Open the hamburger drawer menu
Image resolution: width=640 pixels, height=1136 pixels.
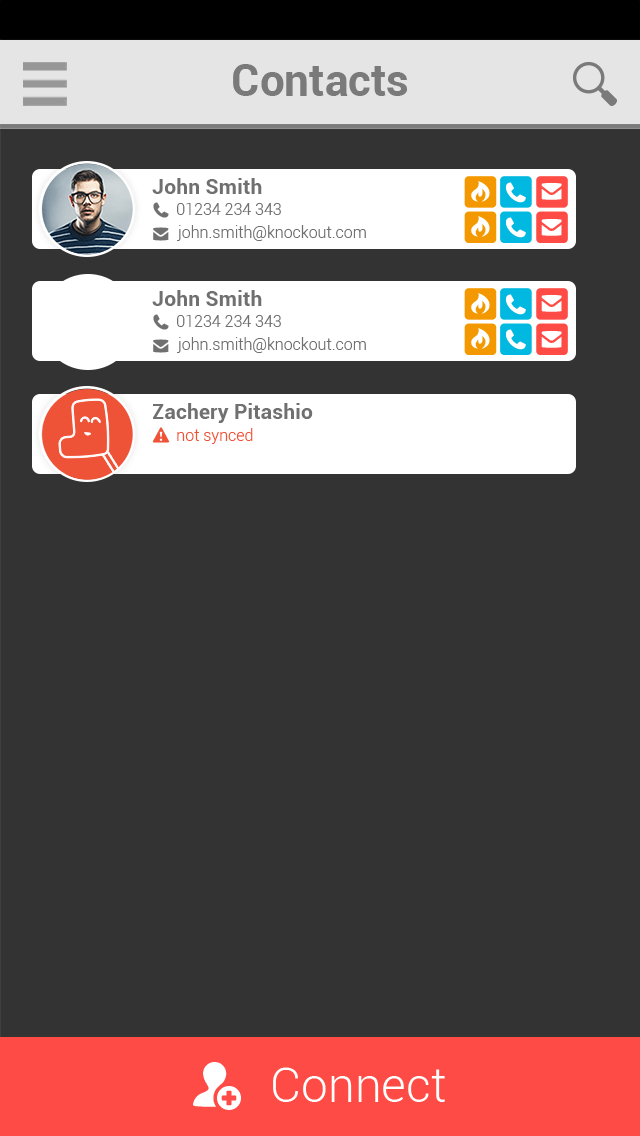(x=45, y=84)
